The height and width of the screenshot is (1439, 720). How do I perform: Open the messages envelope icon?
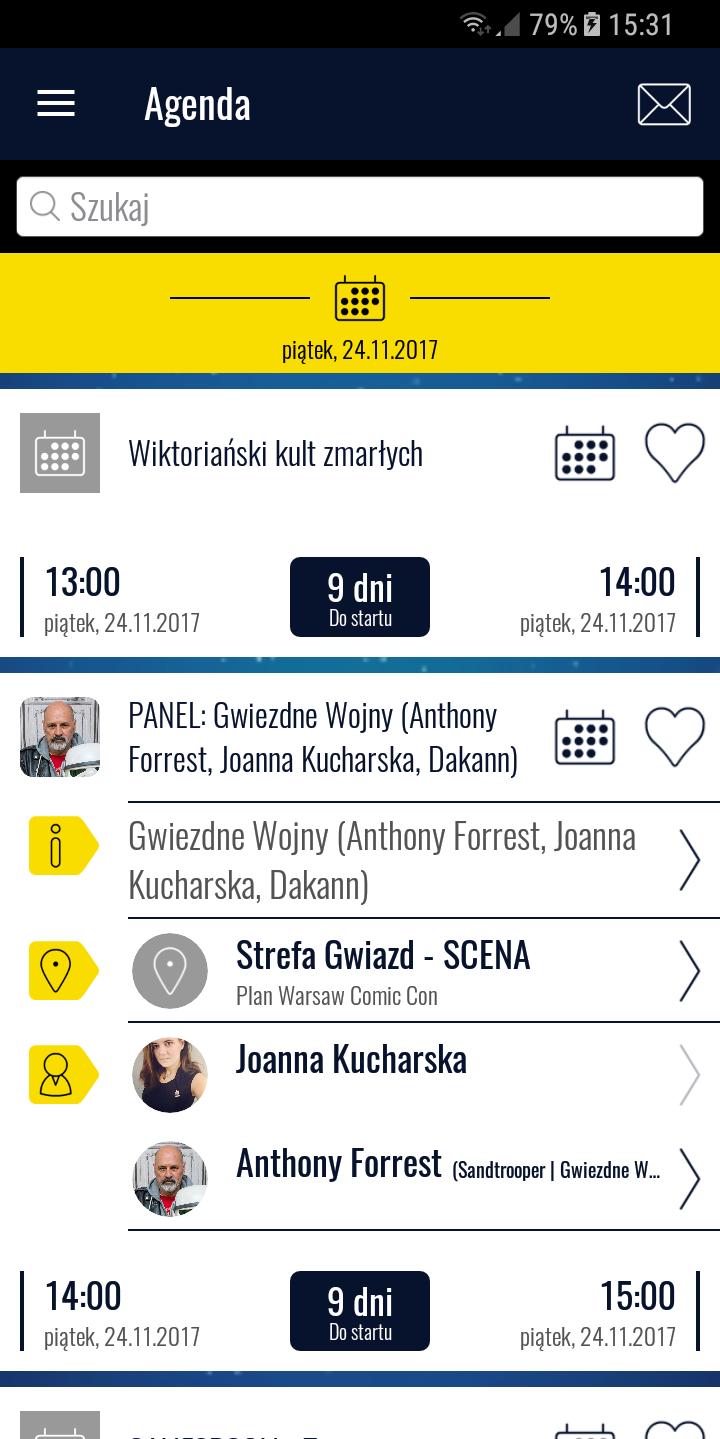(664, 104)
